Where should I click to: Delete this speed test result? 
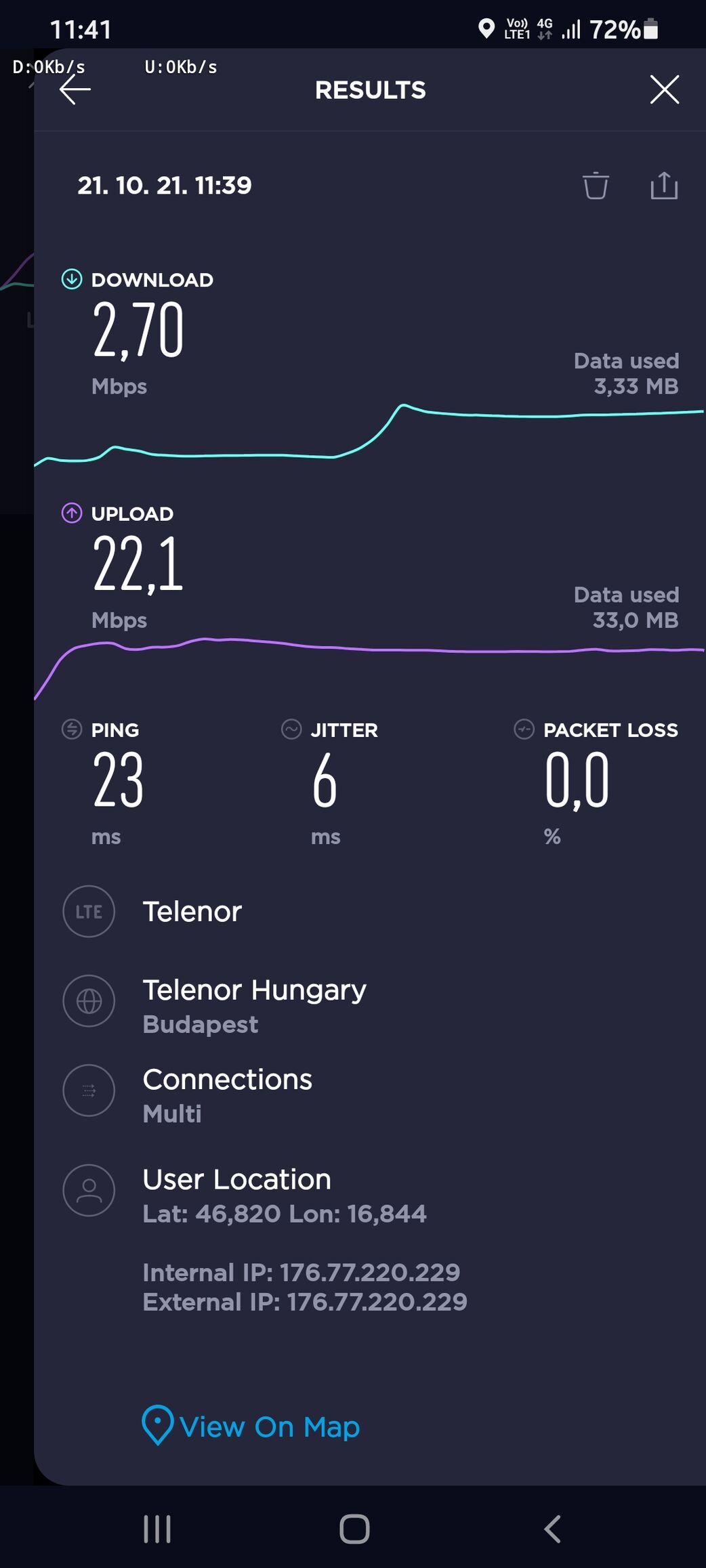pos(596,186)
